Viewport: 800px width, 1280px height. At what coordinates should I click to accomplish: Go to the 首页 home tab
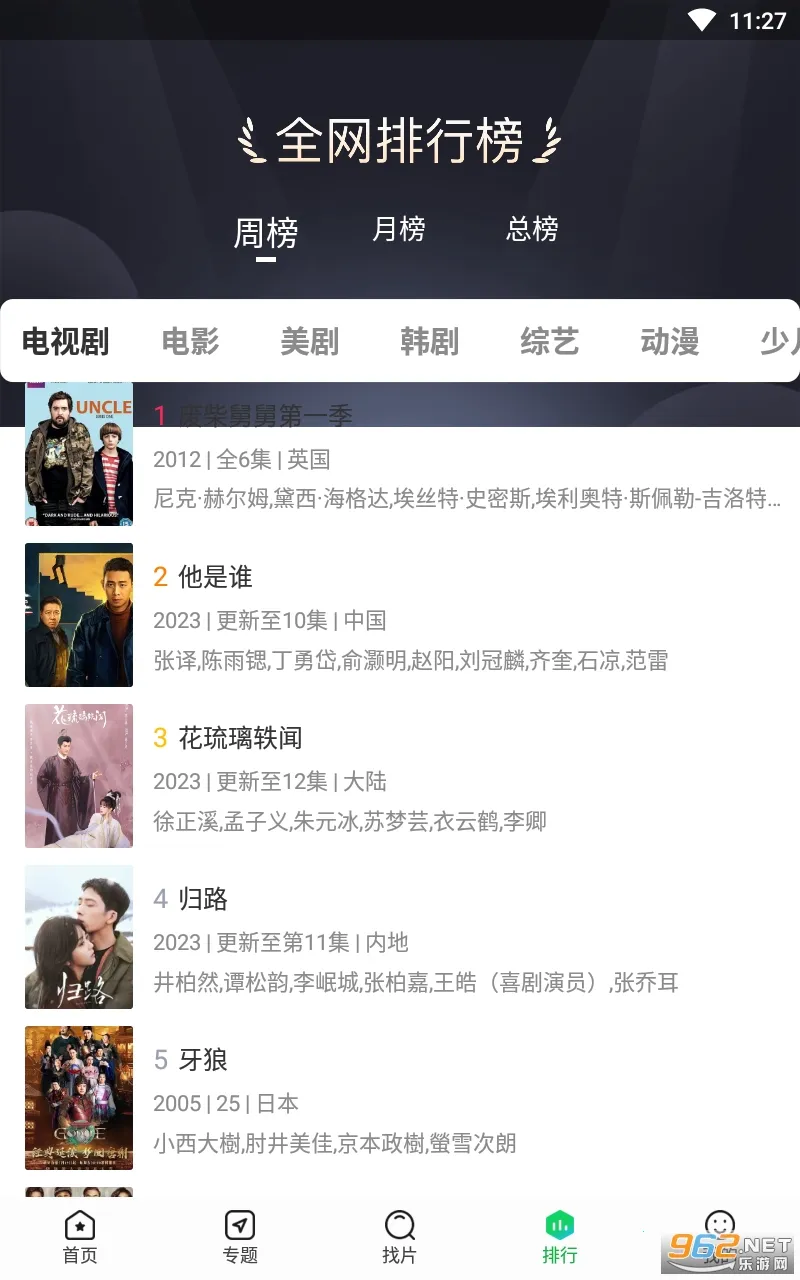[x=80, y=1238]
